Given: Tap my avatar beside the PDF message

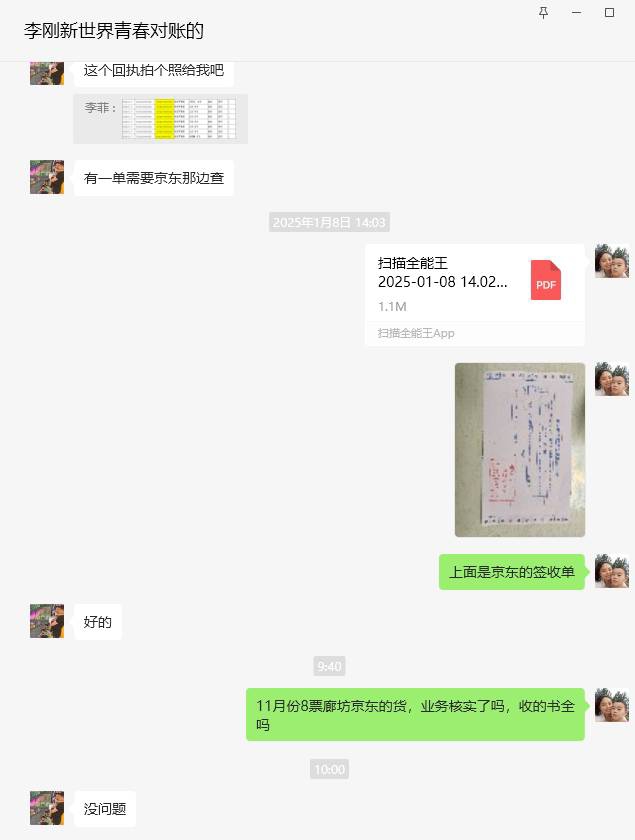Looking at the screenshot, I should pyautogui.click(x=611, y=261).
